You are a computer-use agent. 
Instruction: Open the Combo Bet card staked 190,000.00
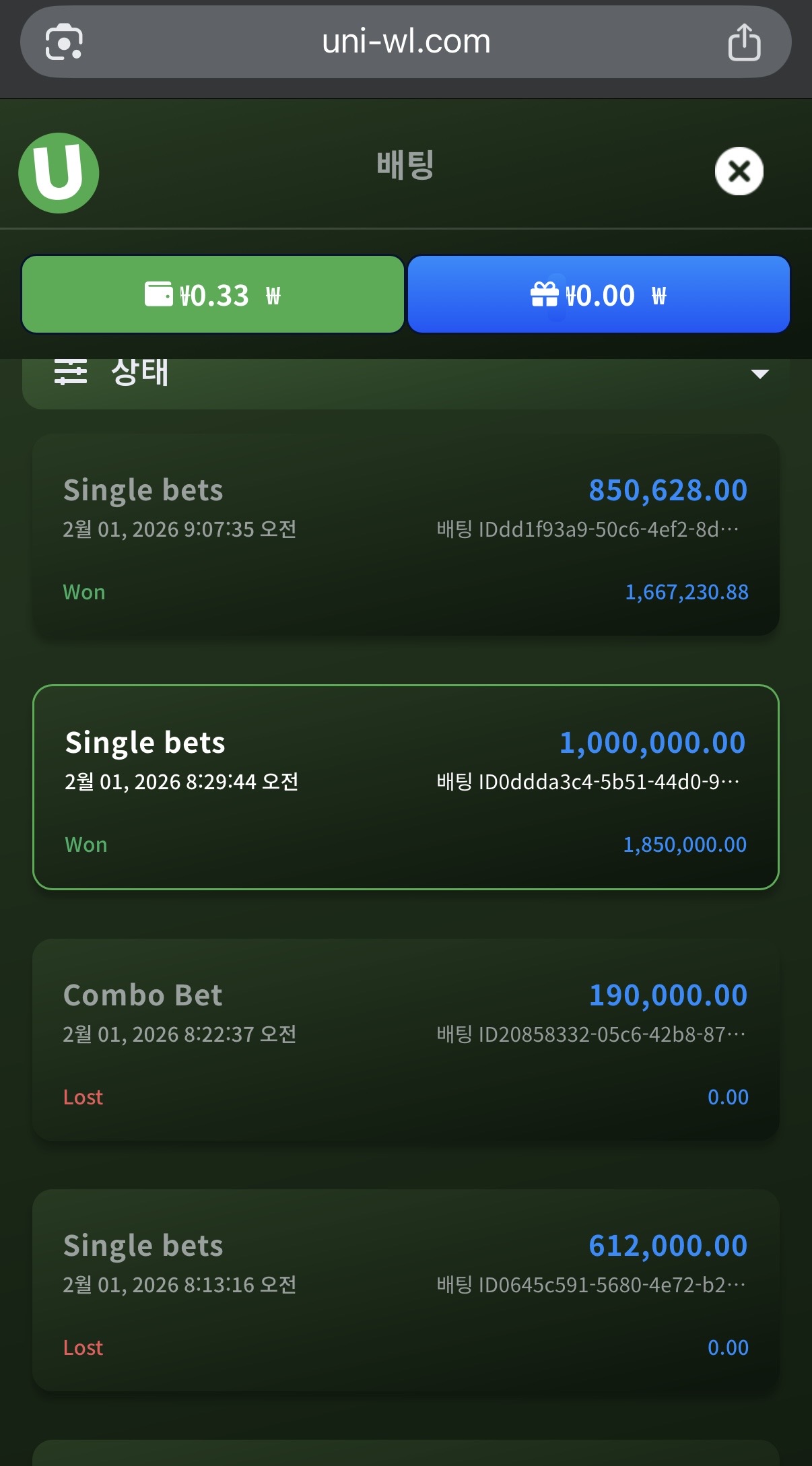405,1039
